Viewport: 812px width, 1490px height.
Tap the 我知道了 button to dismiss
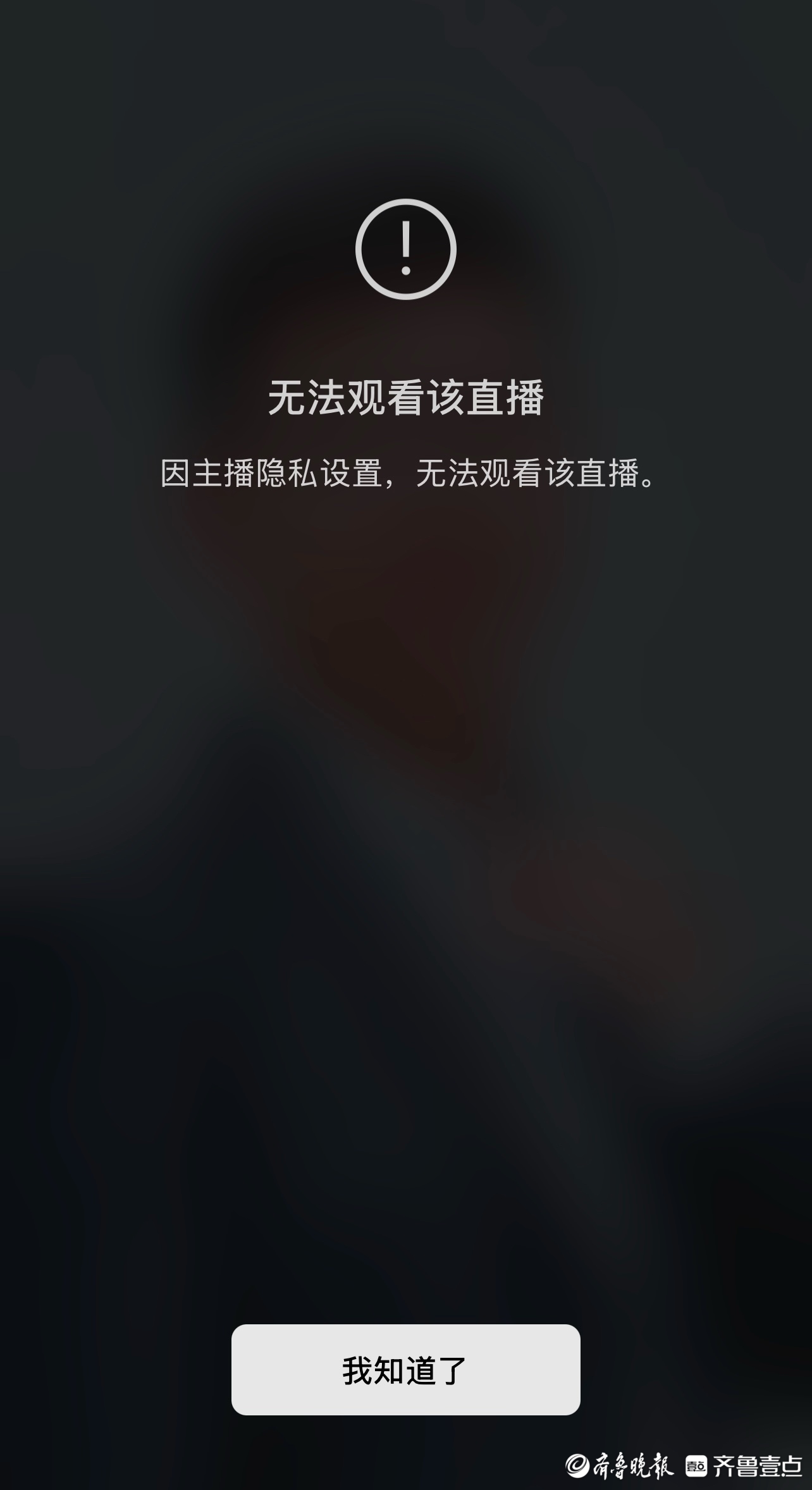click(x=405, y=1370)
